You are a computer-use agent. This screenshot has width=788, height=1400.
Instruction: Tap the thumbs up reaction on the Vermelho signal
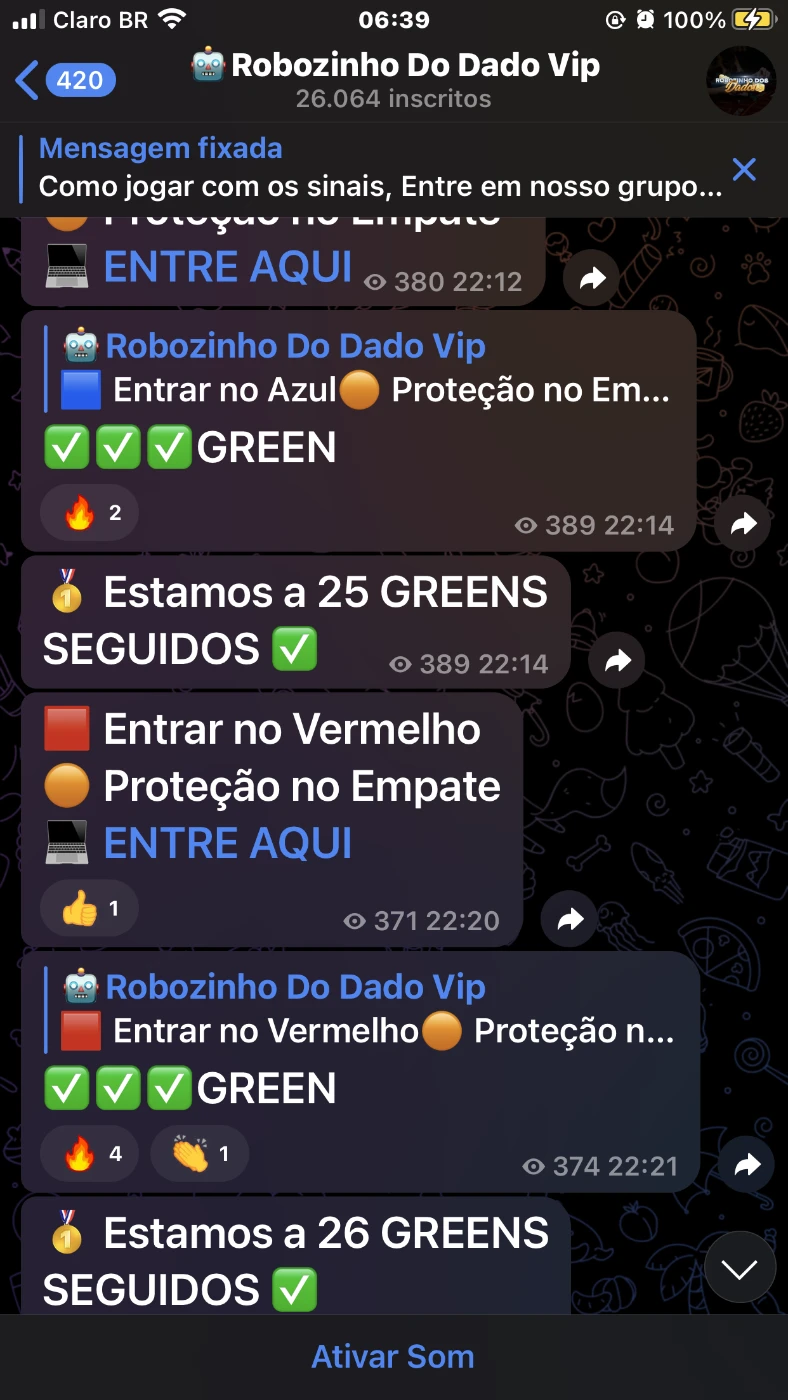[88, 908]
